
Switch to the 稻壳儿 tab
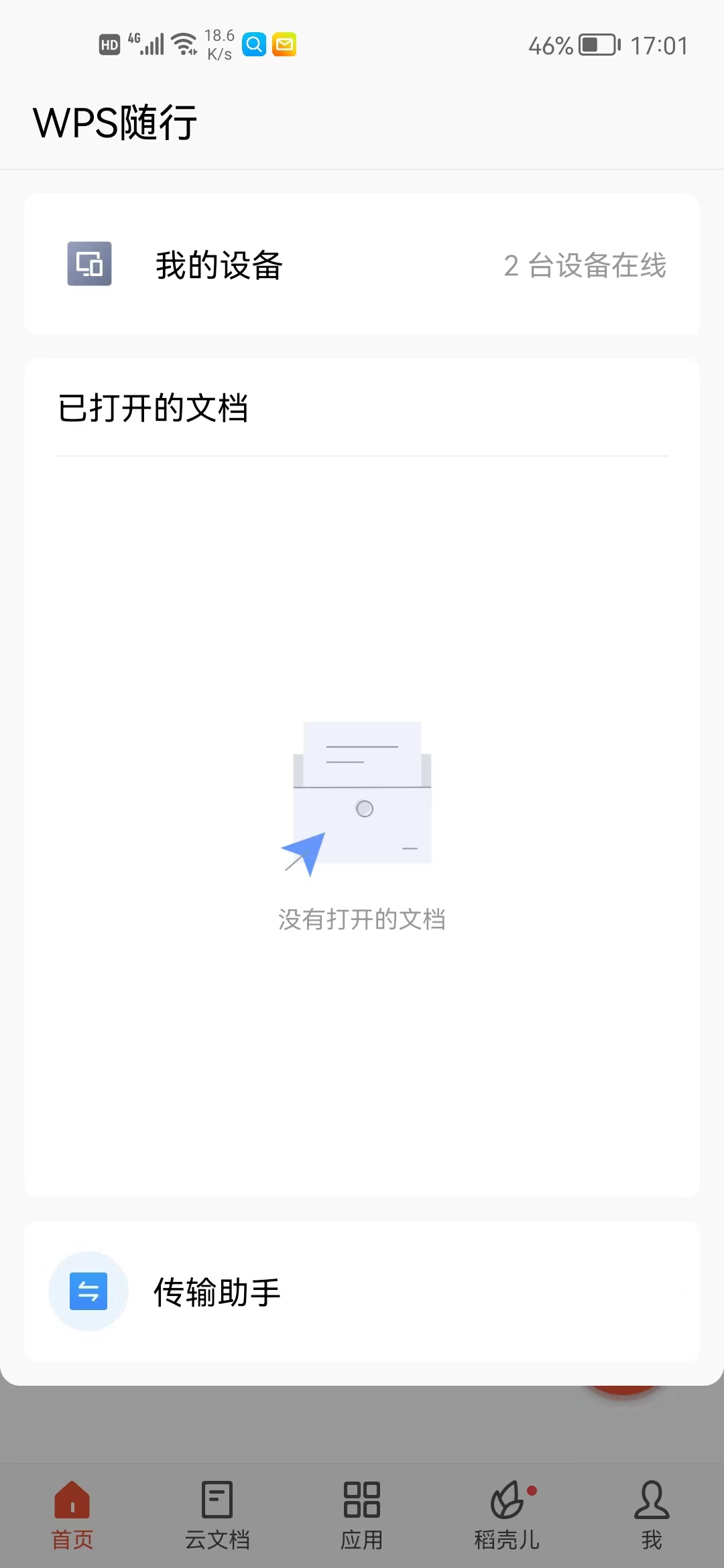[507, 1514]
